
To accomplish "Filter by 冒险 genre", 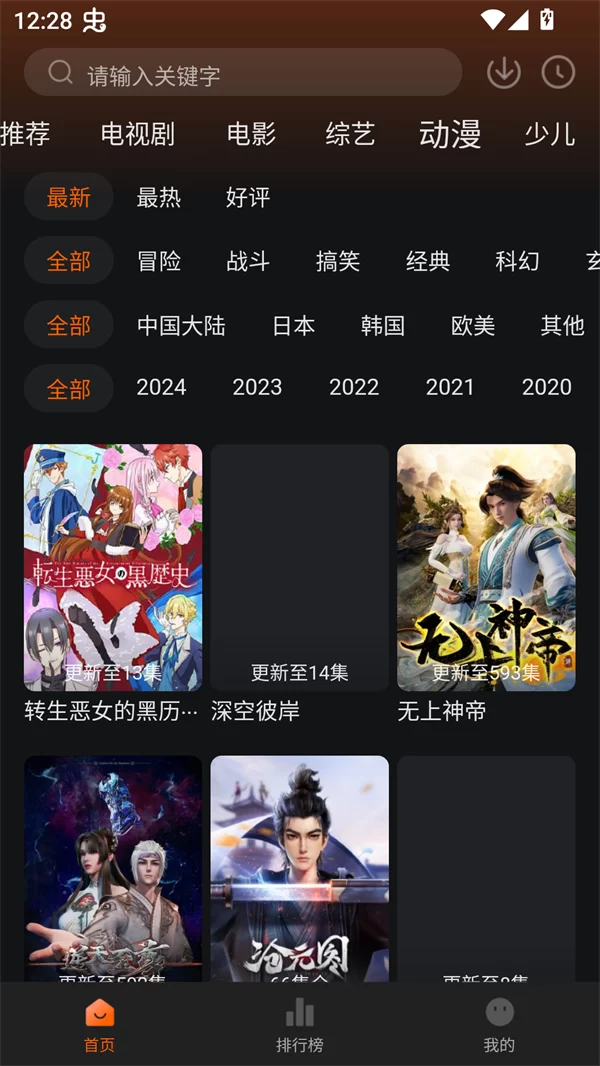I will (159, 261).
